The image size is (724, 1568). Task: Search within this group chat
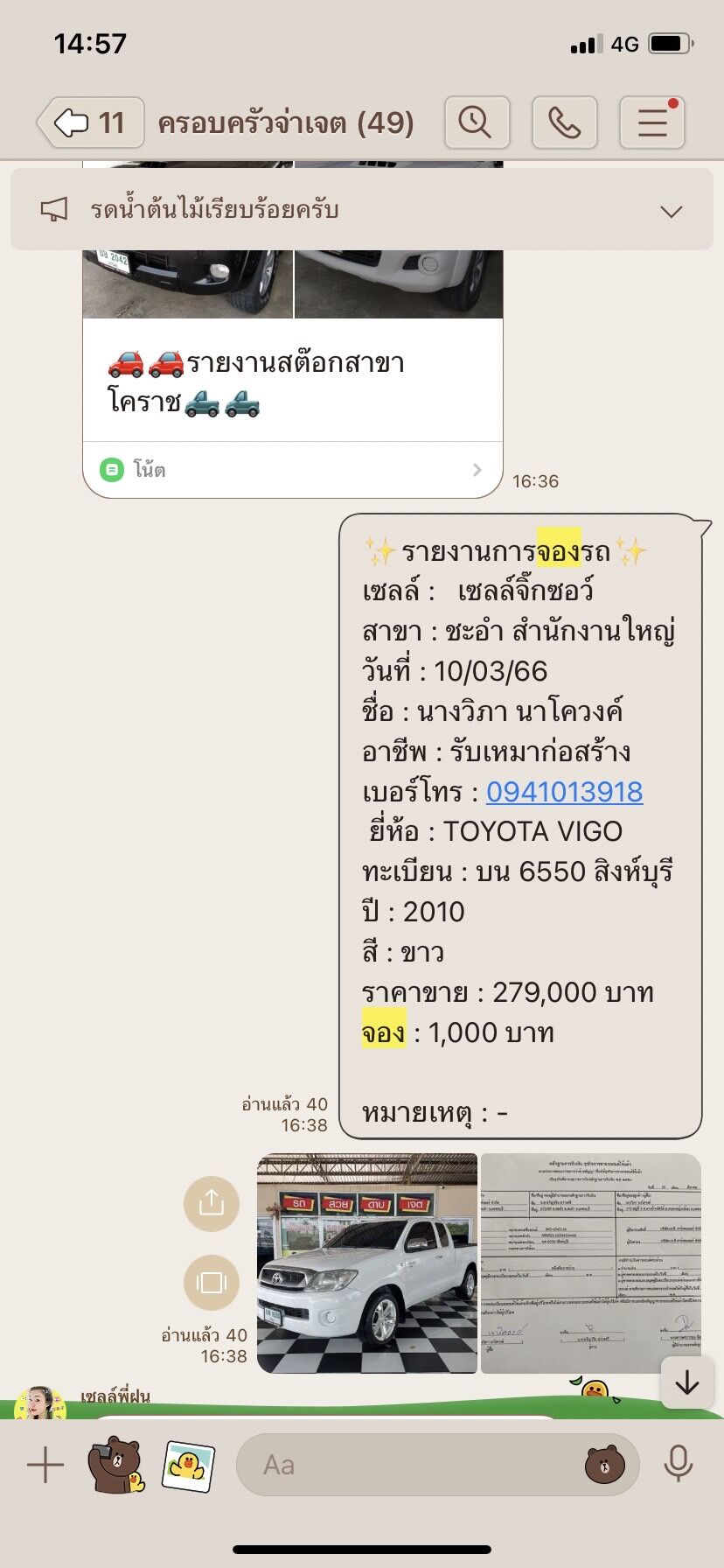point(477,122)
